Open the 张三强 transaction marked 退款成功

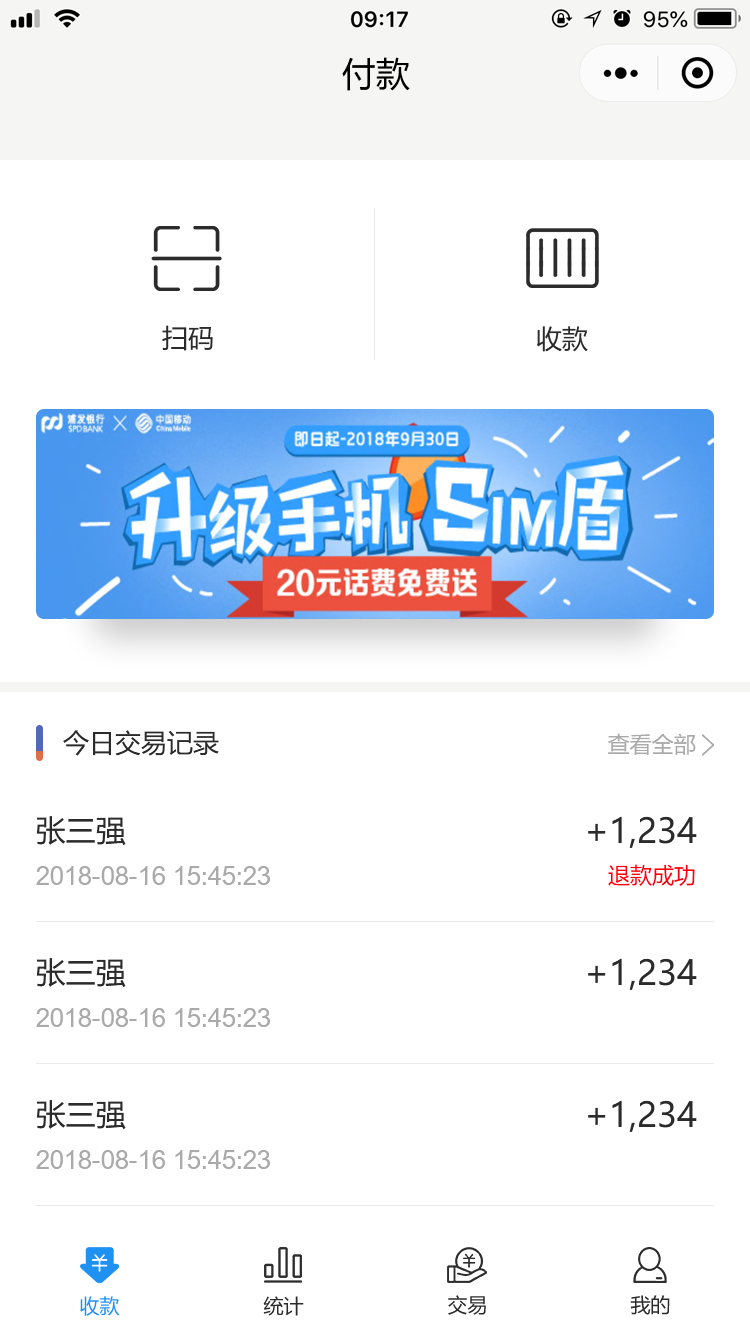click(x=375, y=851)
